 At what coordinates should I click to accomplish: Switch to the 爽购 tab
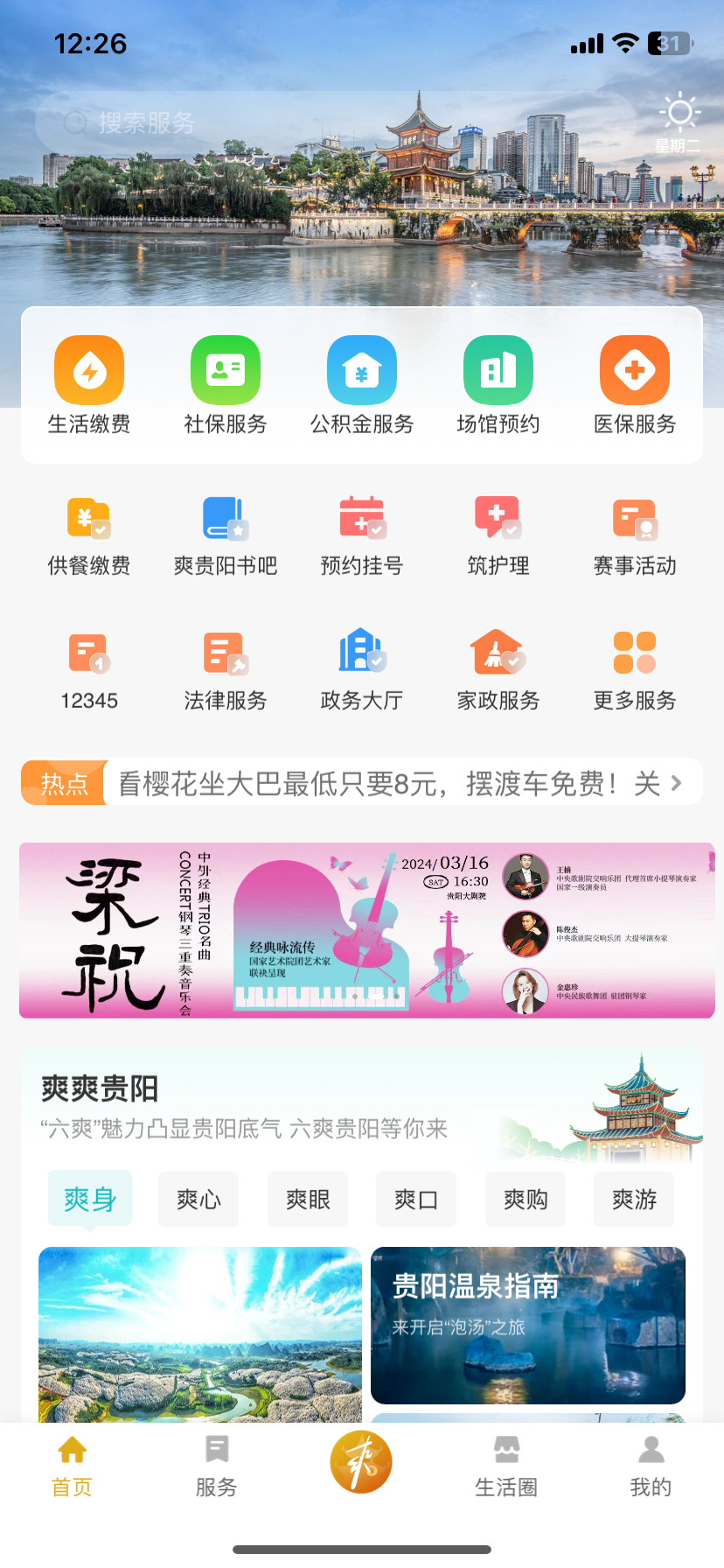(x=526, y=1199)
